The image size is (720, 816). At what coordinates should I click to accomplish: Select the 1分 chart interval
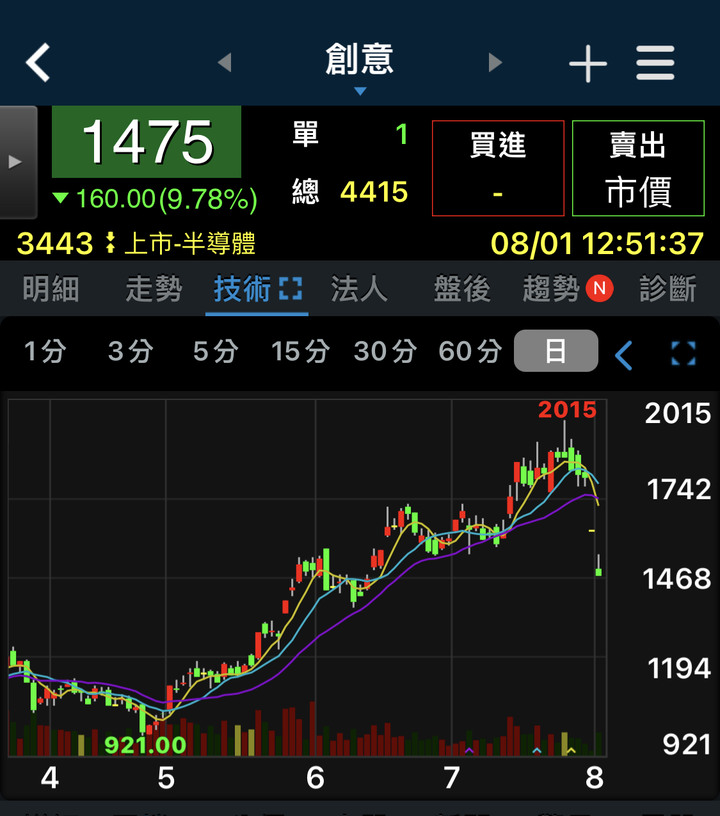point(45,351)
